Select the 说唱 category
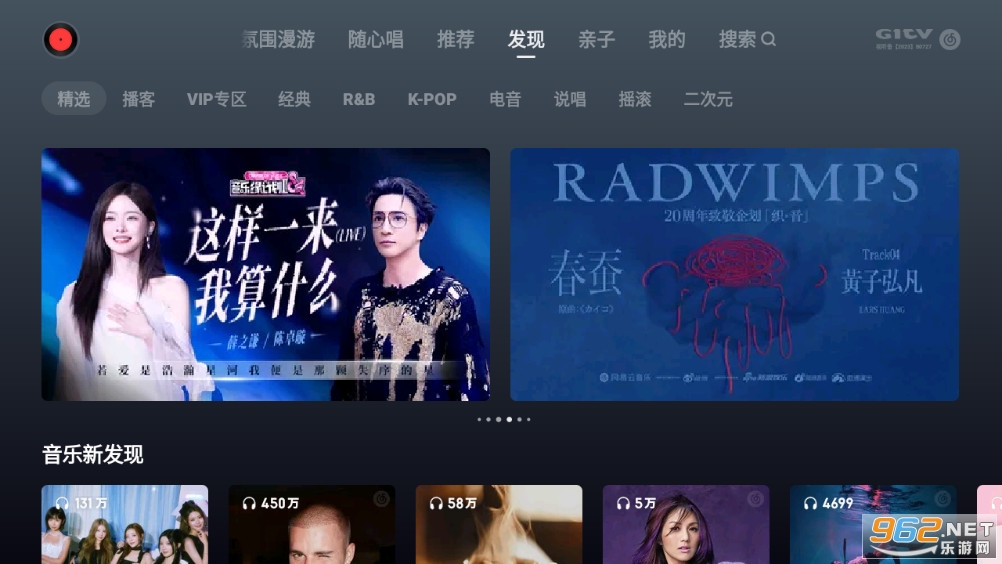 (x=570, y=99)
